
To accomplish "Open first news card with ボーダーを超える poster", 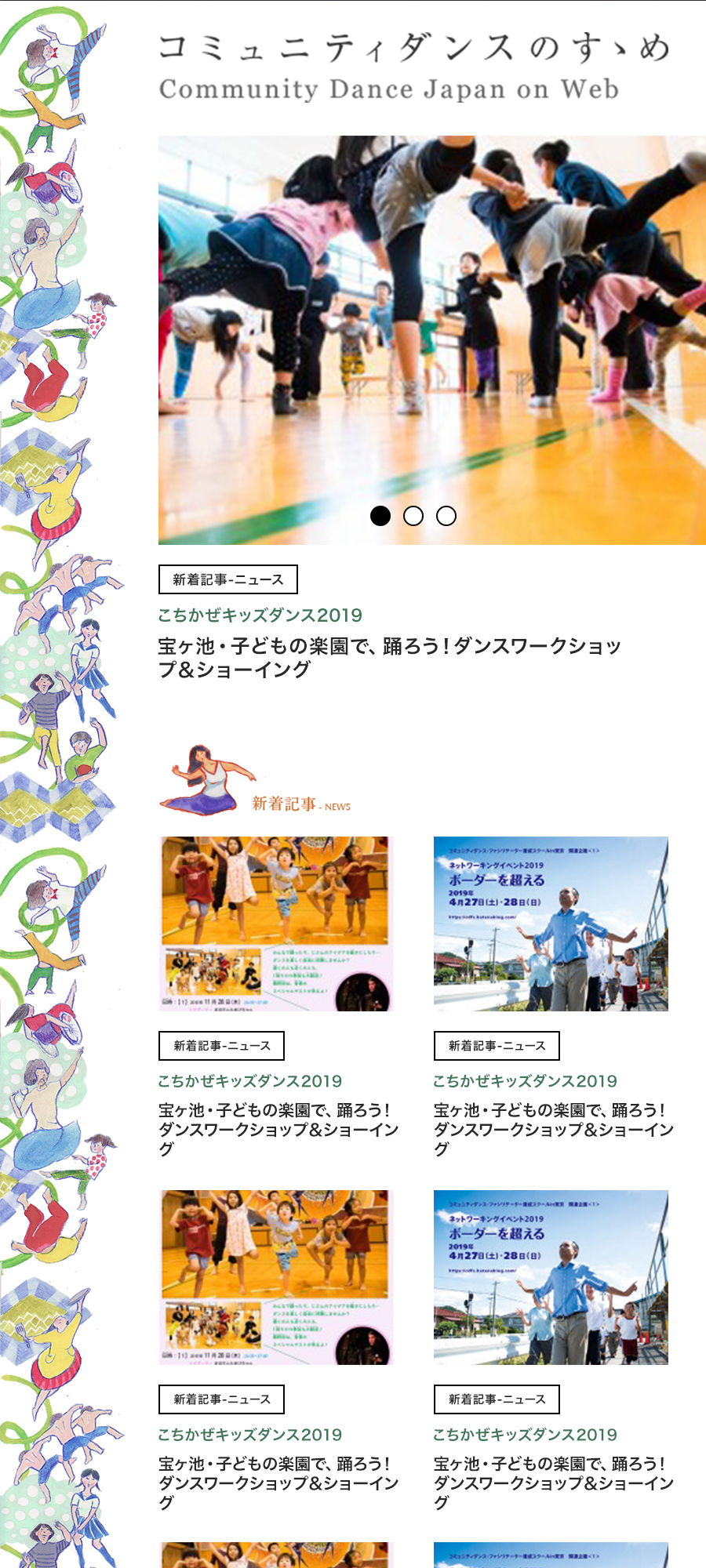I will 551,924.
